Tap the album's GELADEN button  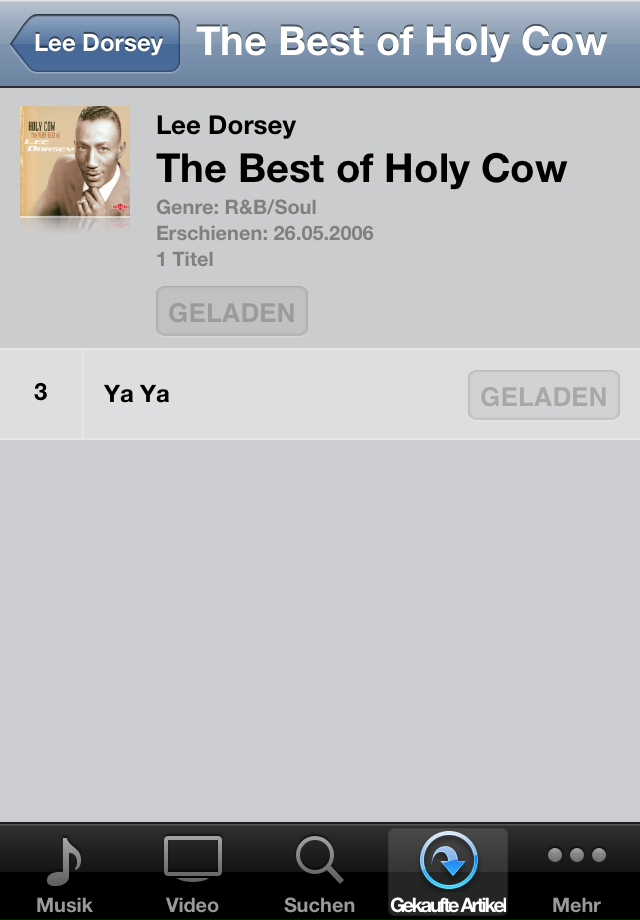(x=231, y=312)
